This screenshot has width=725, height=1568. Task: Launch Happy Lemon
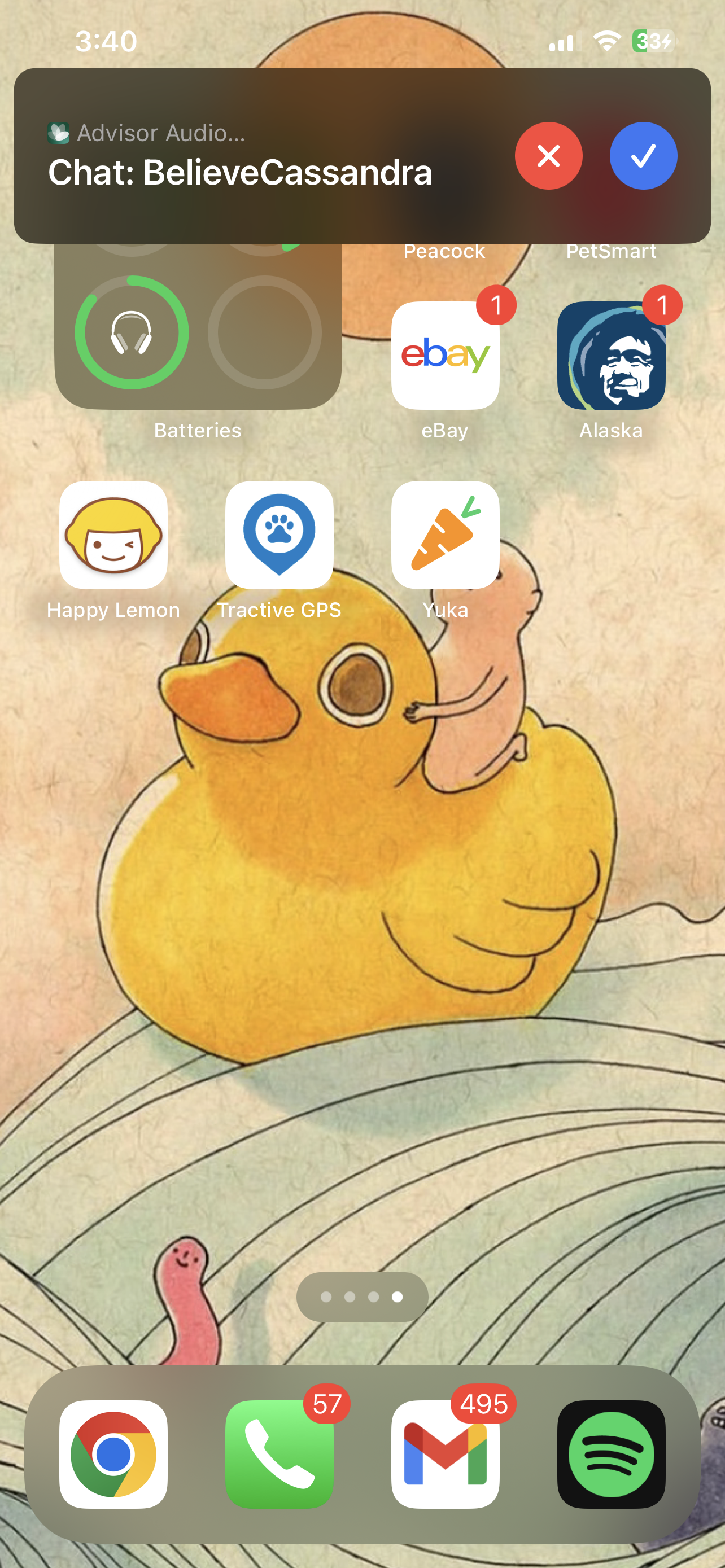coord(113,535)
